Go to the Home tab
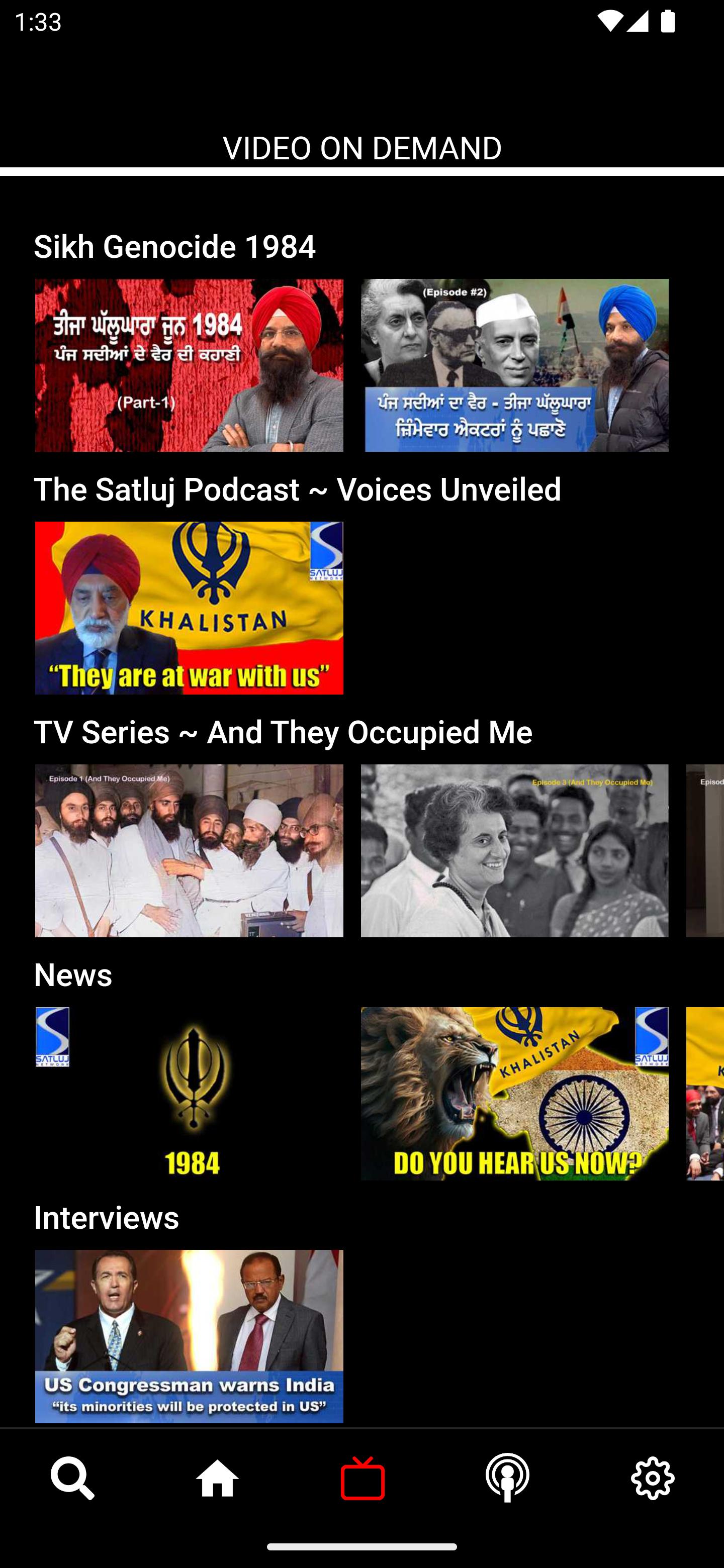 tap(217, 1479)
